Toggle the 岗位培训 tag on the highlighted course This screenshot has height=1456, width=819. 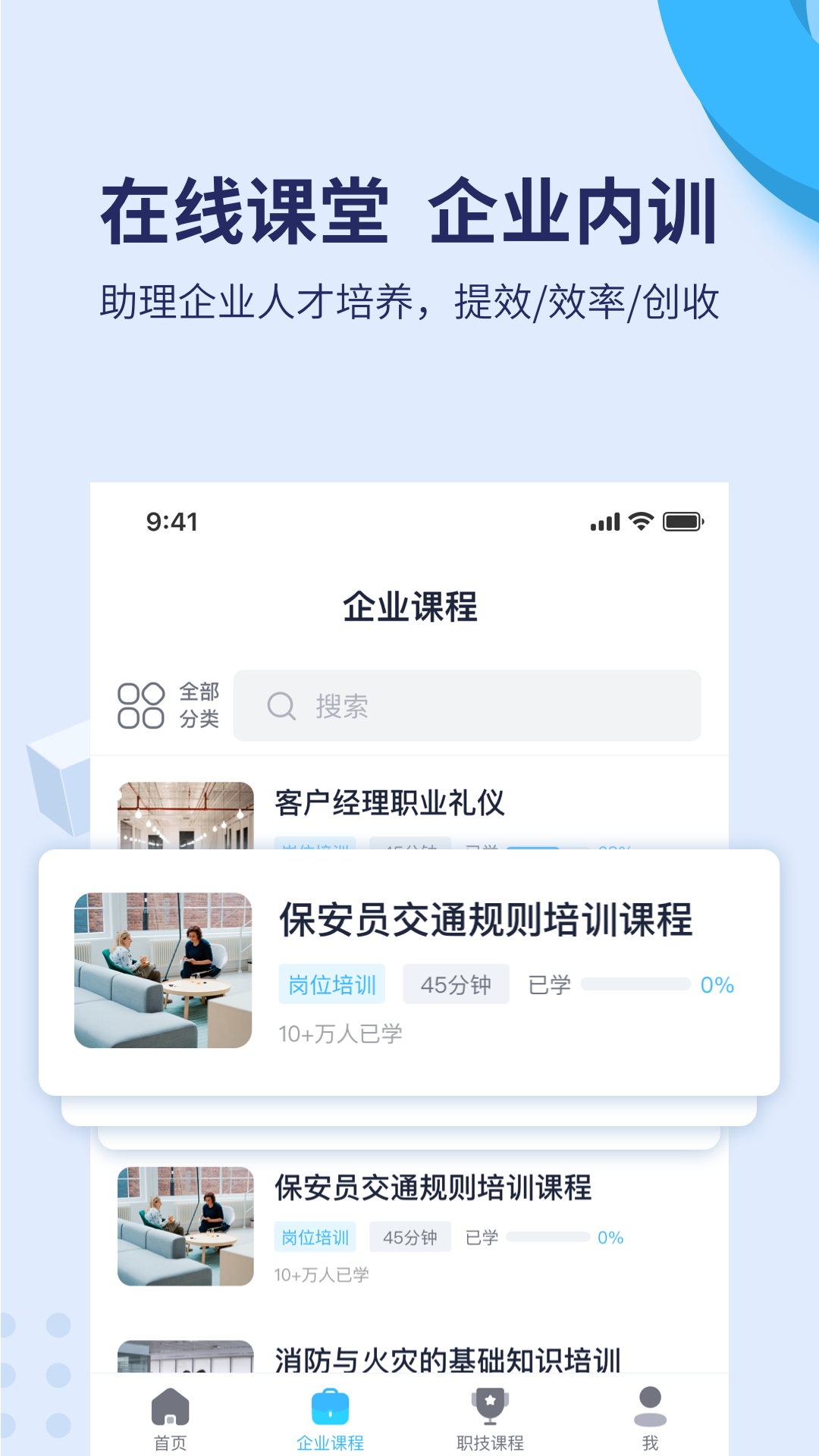[331, 984]
